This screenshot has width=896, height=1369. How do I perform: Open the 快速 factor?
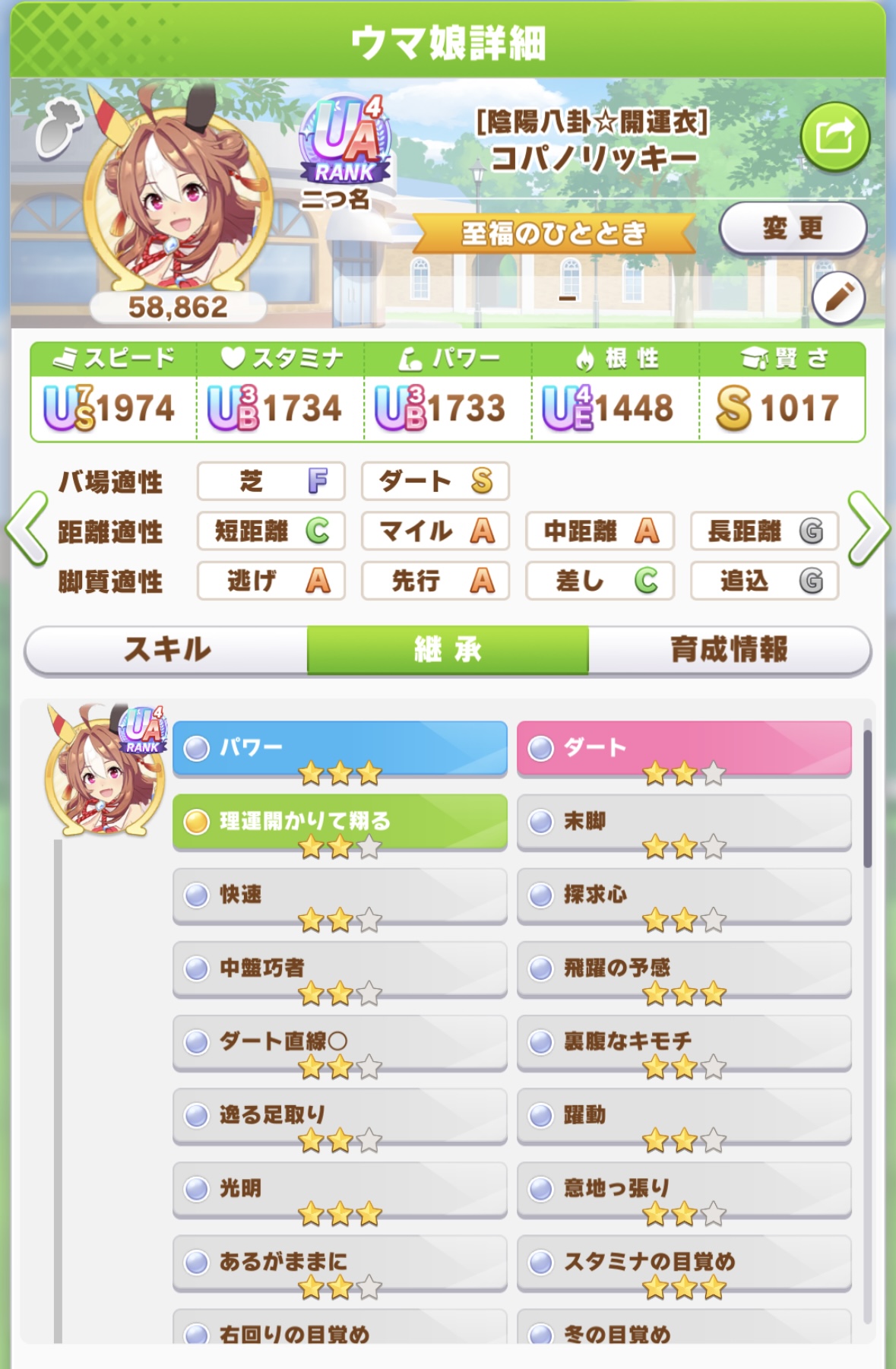[x=340, y=895]
